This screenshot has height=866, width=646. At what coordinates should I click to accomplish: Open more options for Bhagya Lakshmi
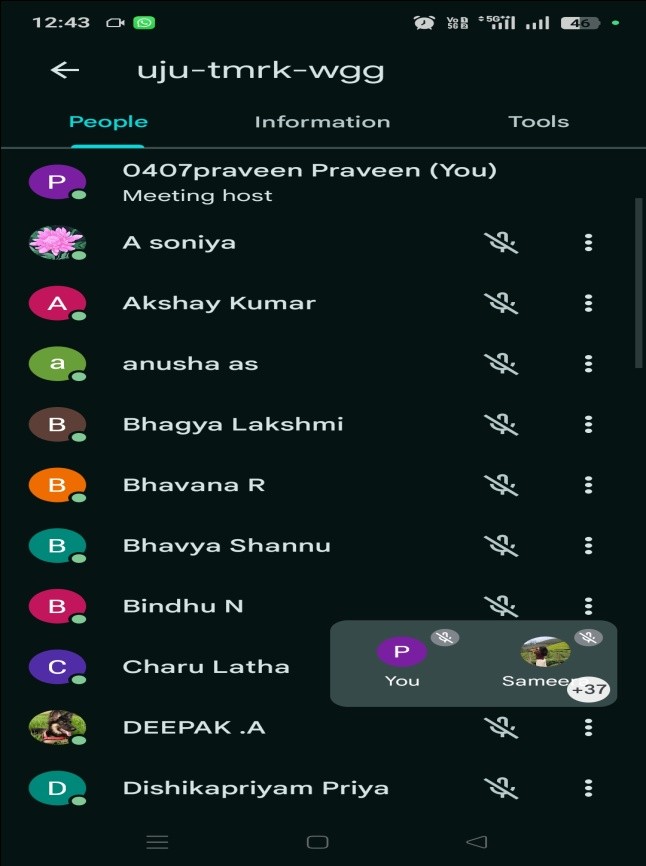tap(588, 424)
